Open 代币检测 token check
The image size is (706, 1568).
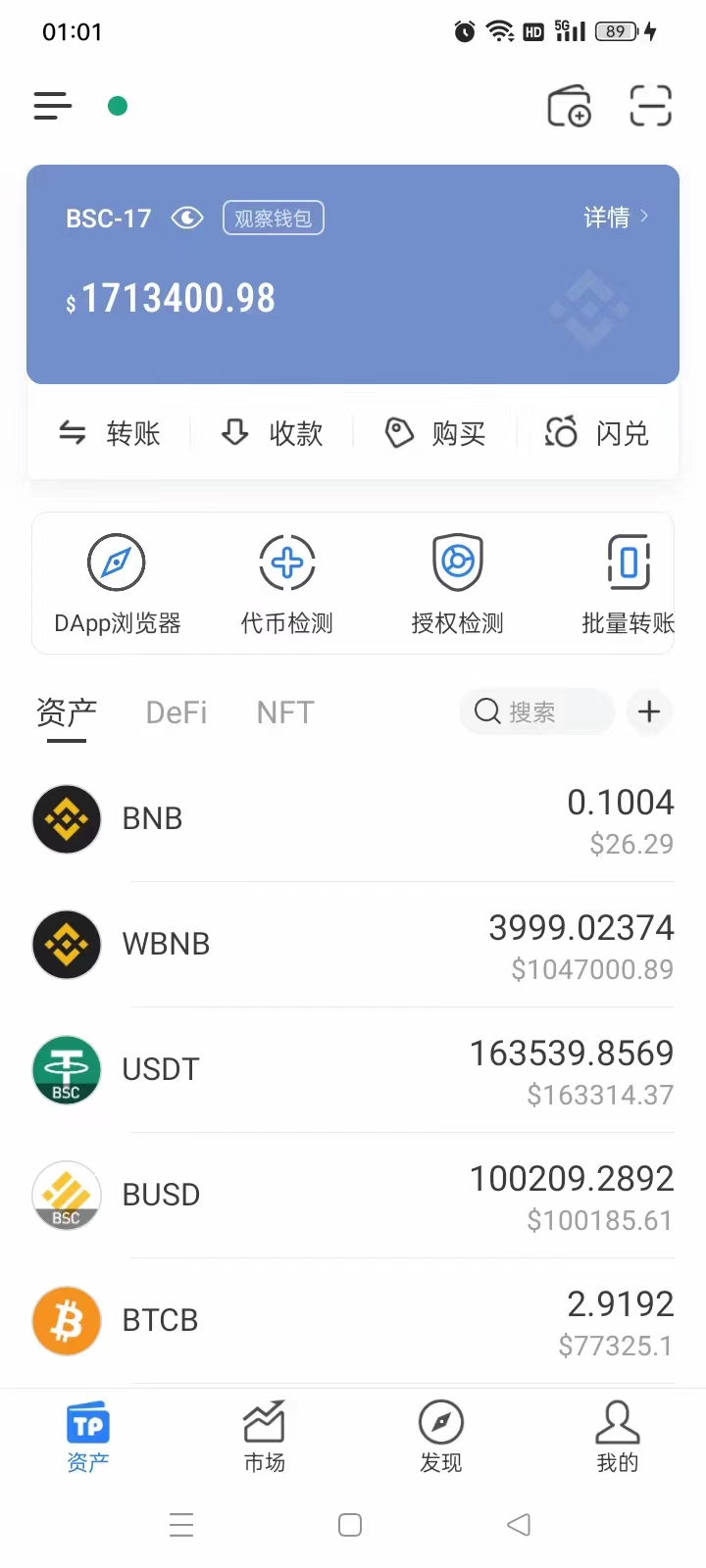[287, 583]
